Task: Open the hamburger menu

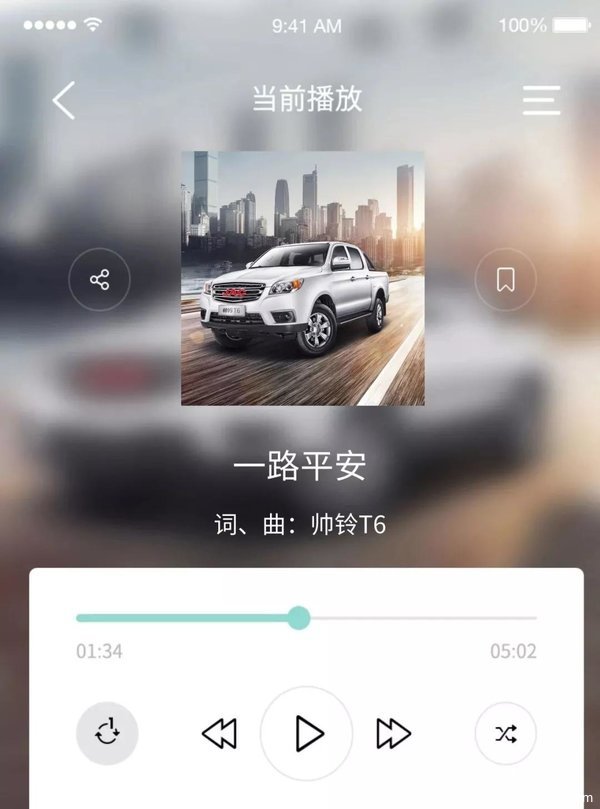Action: pos(541,100)
